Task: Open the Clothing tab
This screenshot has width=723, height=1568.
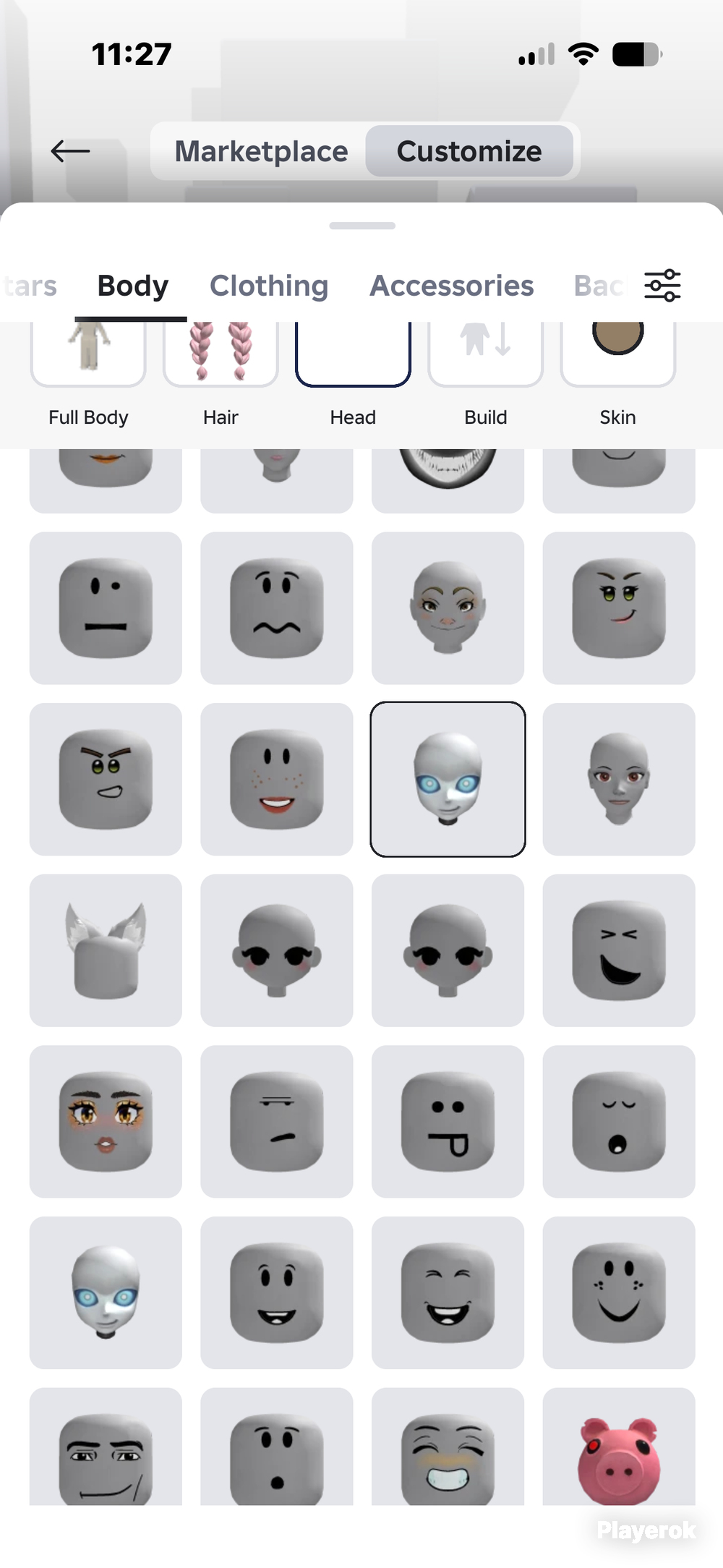Action: click(269, 286)
